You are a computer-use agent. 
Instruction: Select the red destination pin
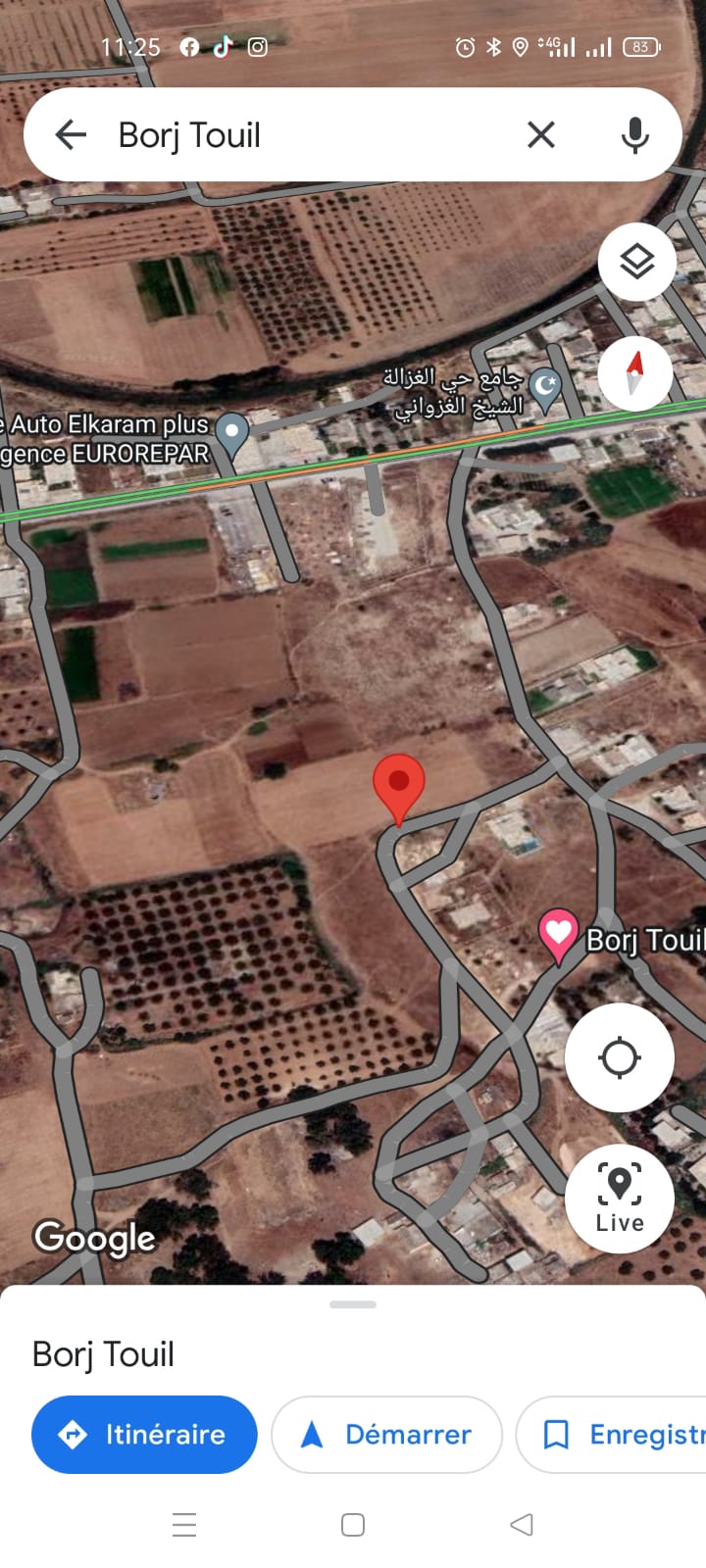click(400, 784)
